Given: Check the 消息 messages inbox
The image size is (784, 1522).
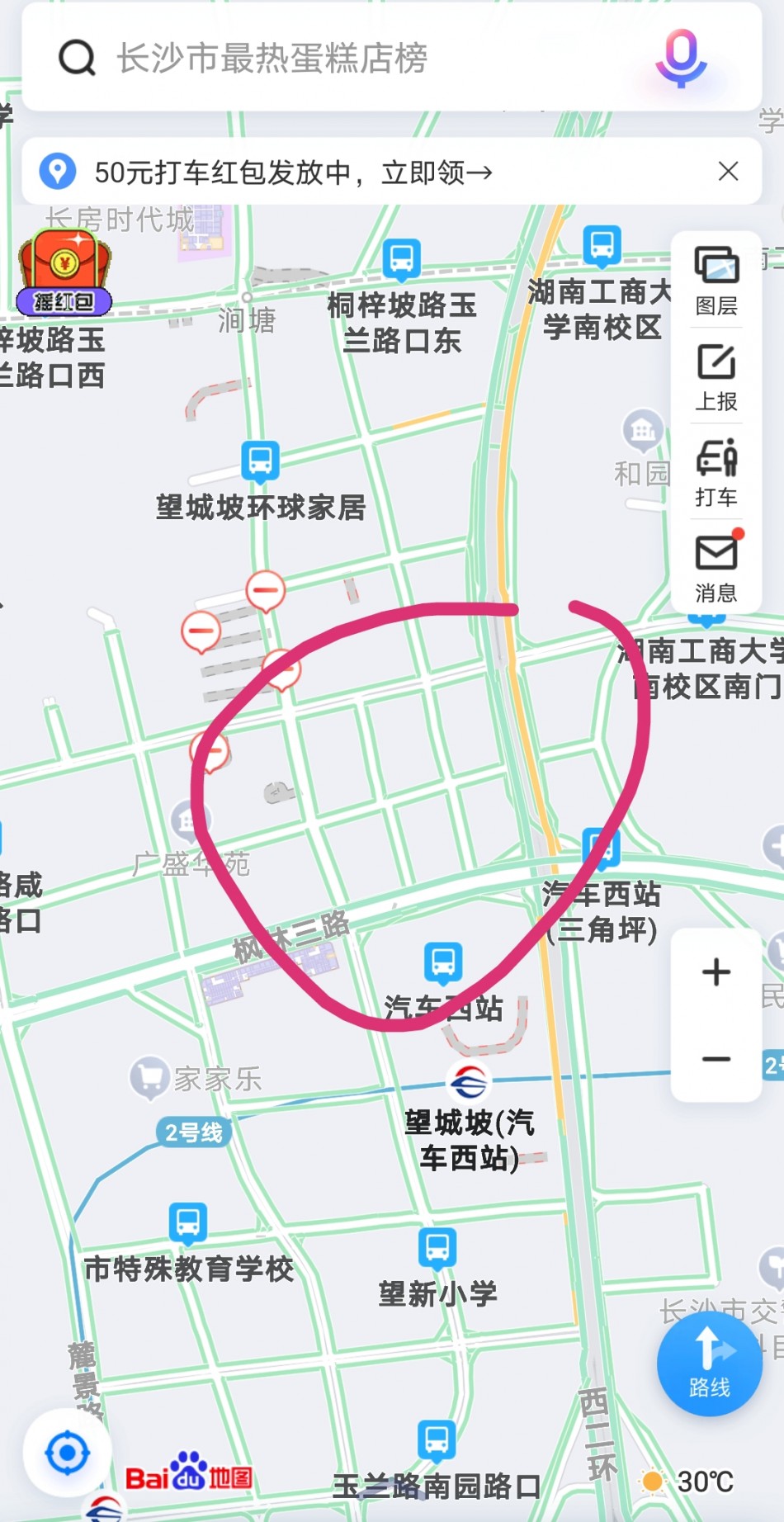Looking at the screenshot, I should point(716,568).
